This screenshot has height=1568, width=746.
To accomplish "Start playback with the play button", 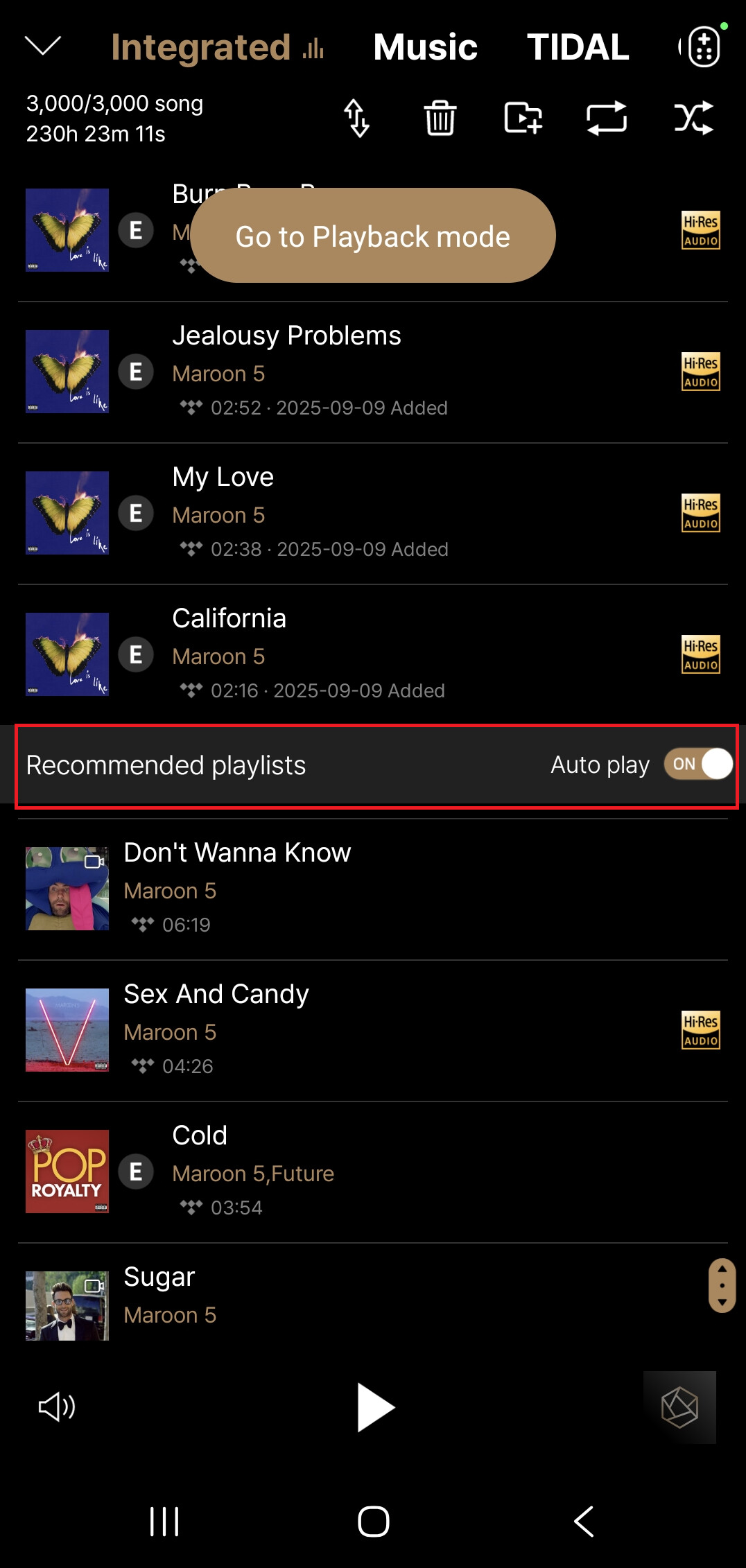I will tap(375, 1407).
